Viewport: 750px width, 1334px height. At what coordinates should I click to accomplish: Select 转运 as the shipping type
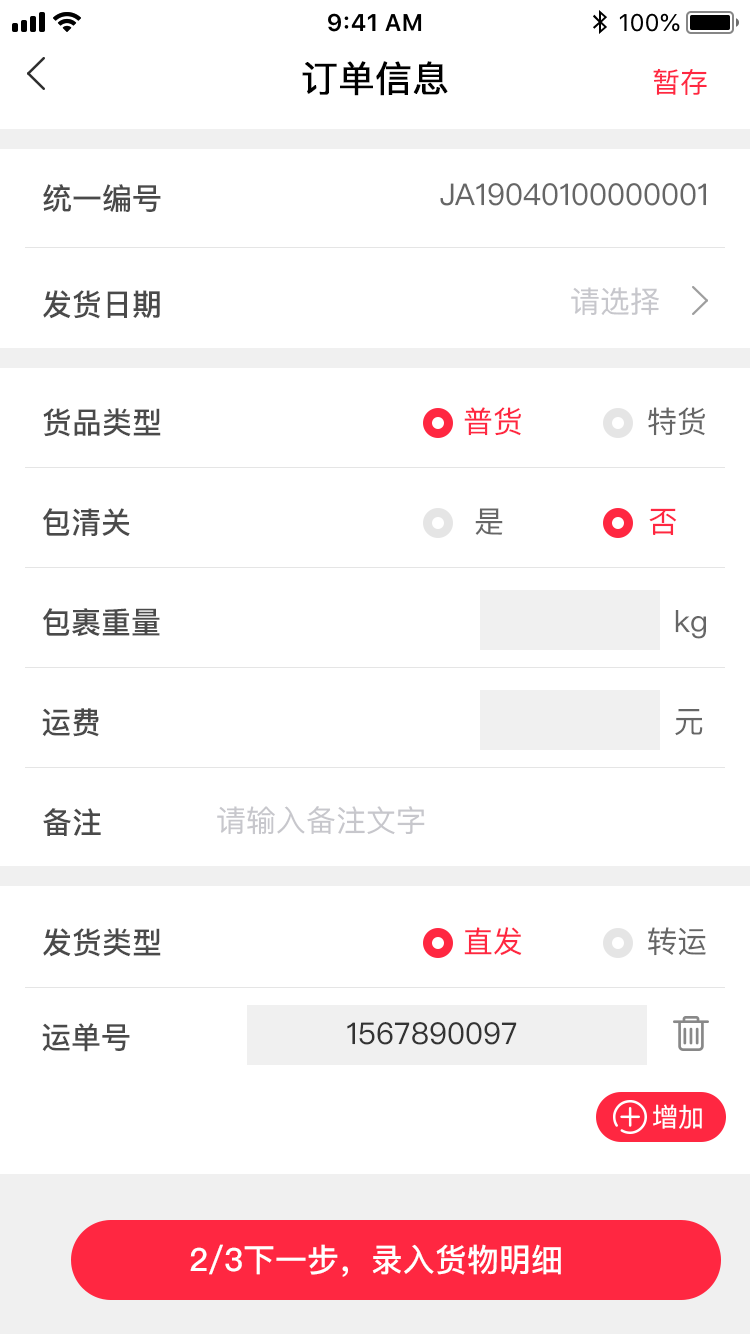point(655,943)
